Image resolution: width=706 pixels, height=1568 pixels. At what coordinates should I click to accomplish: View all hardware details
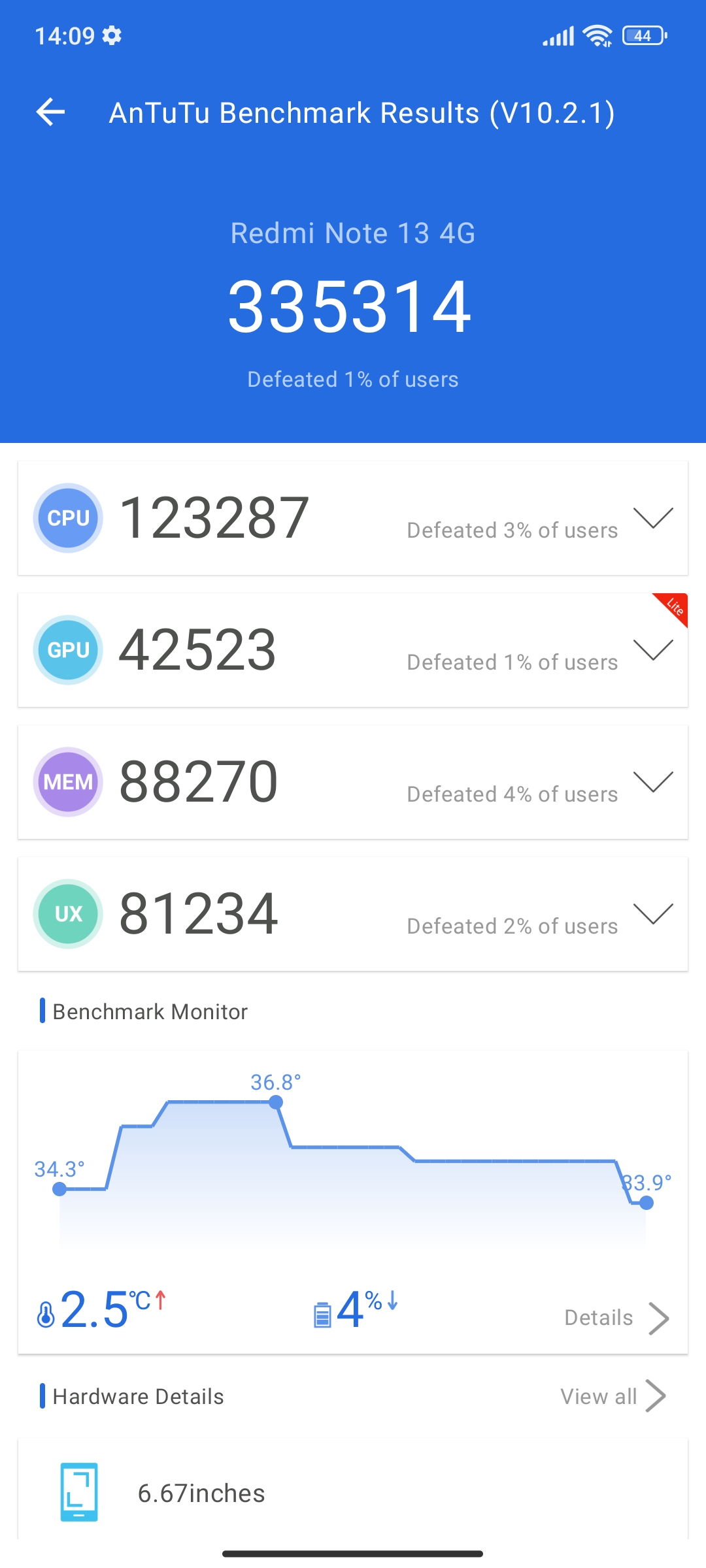click(x=613, y=1396)
